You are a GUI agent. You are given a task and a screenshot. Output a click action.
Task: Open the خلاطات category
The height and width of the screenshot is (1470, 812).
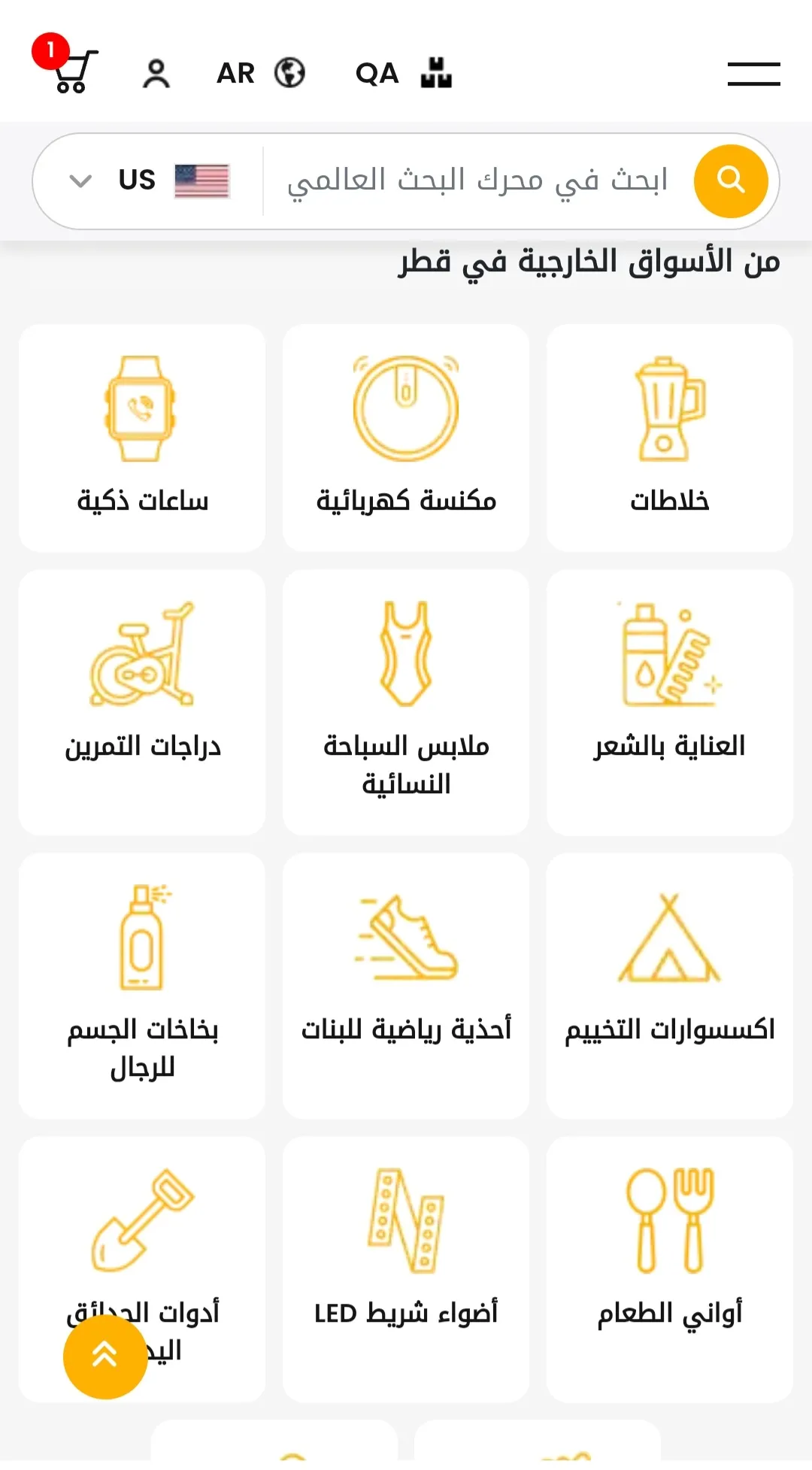670,438
